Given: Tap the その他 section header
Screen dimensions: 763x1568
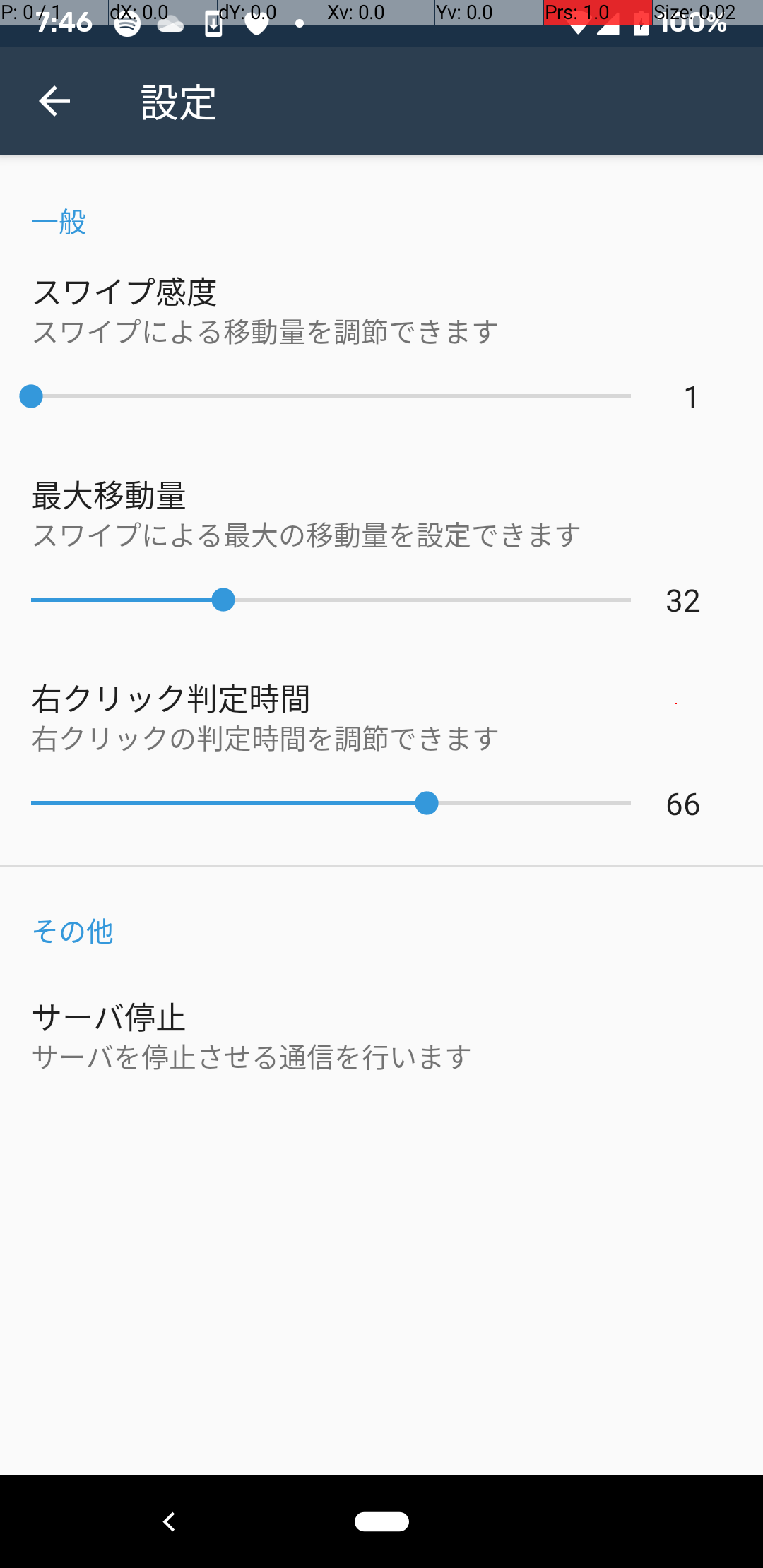Looking at the screenshot, I should tap(73, 931).
